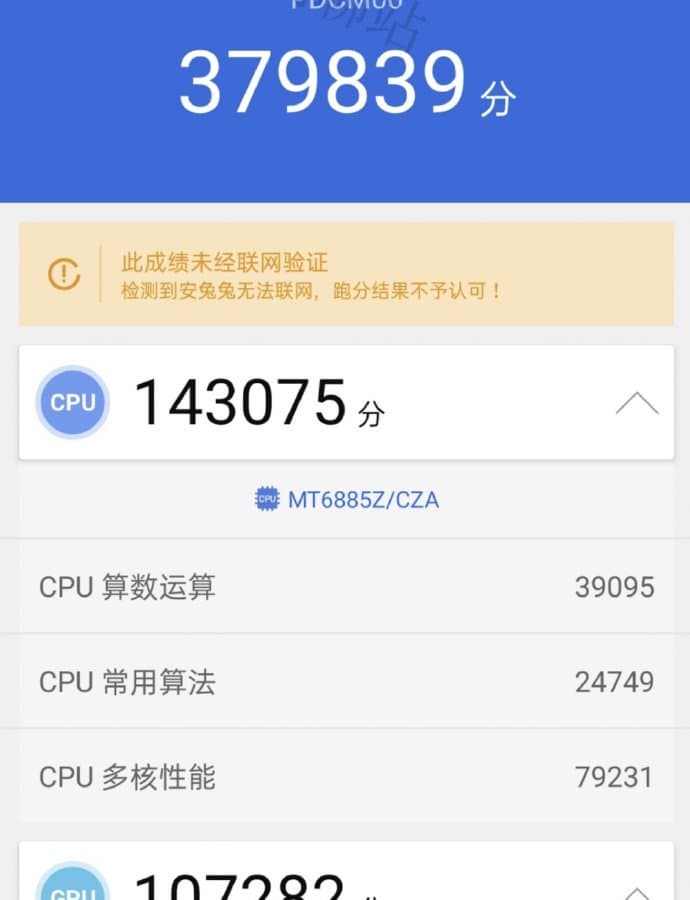Collapse the CPU score section
Viewport: 690px width, 900px height.
[637, 403]
